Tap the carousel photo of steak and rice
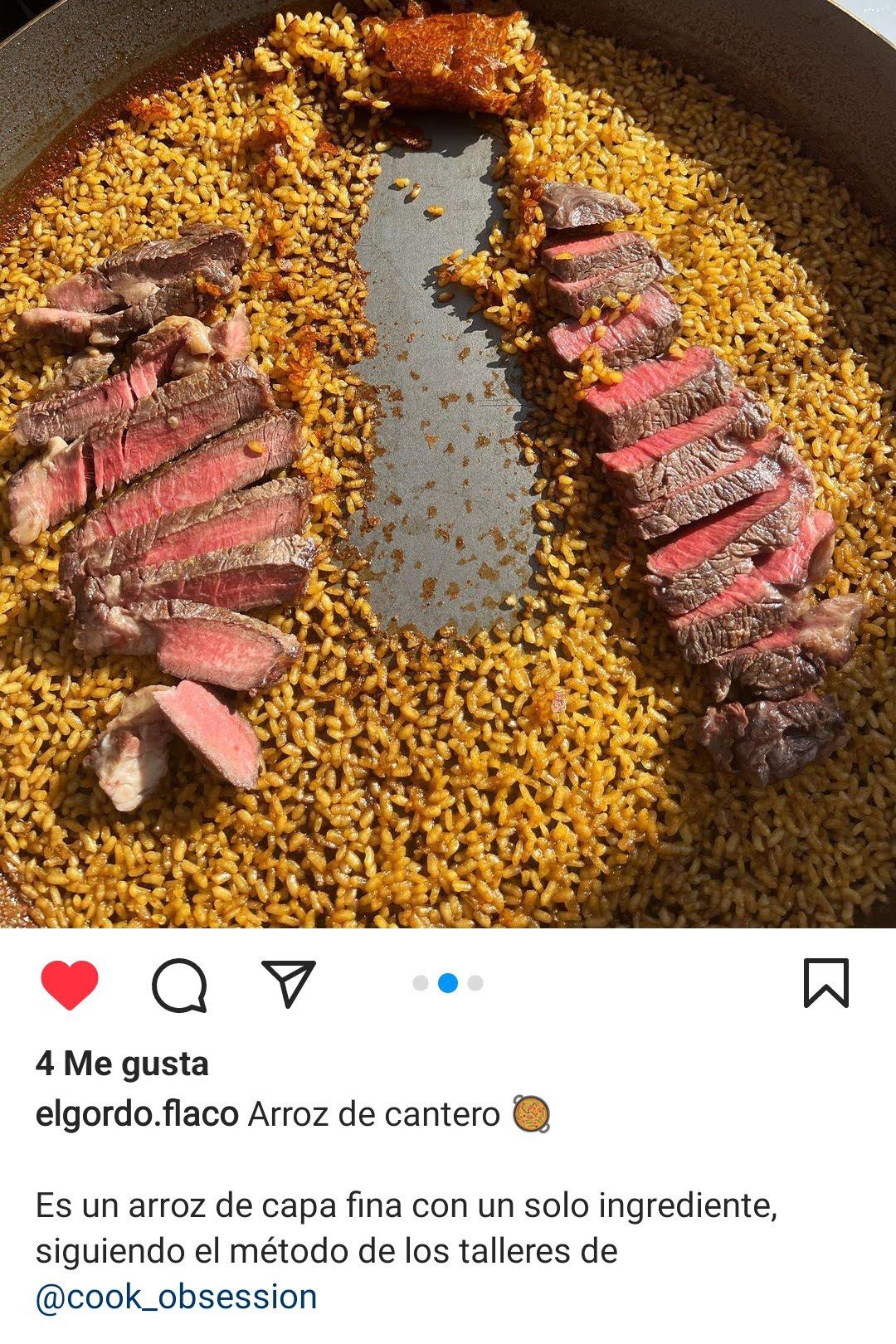This screenshot has width=896, height=1344. pyautogui.click(x=448, y=465)
